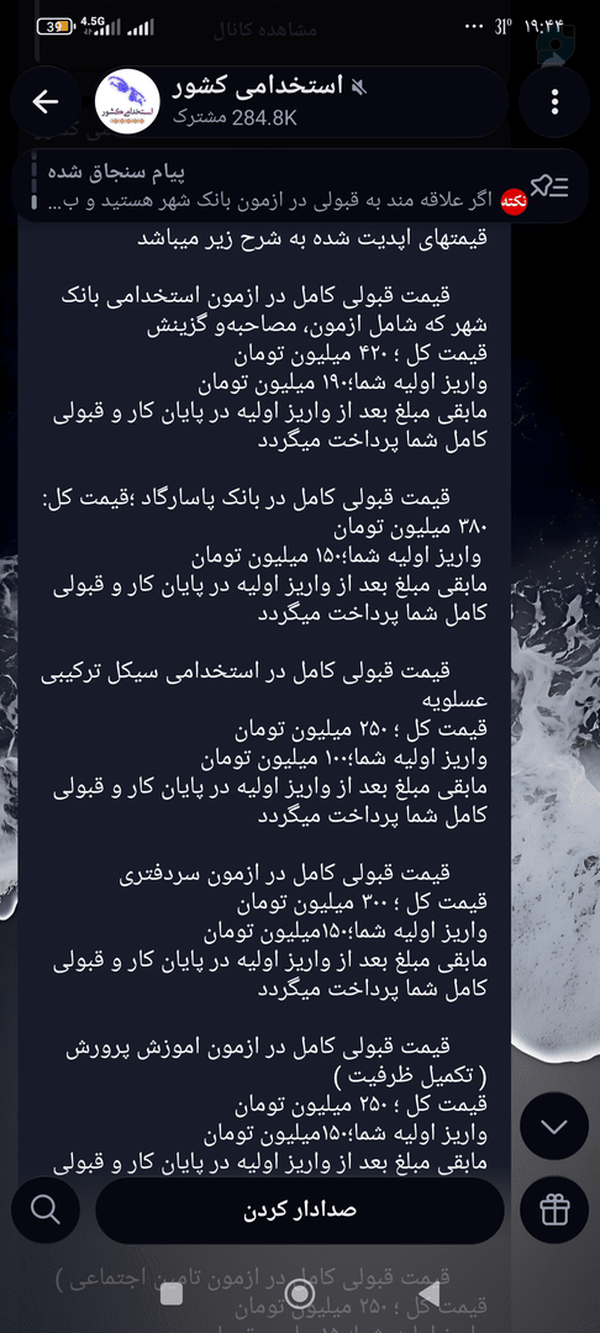Tap the system back button
Viewport: 600px width, 1333px height.
point(428,1294)
